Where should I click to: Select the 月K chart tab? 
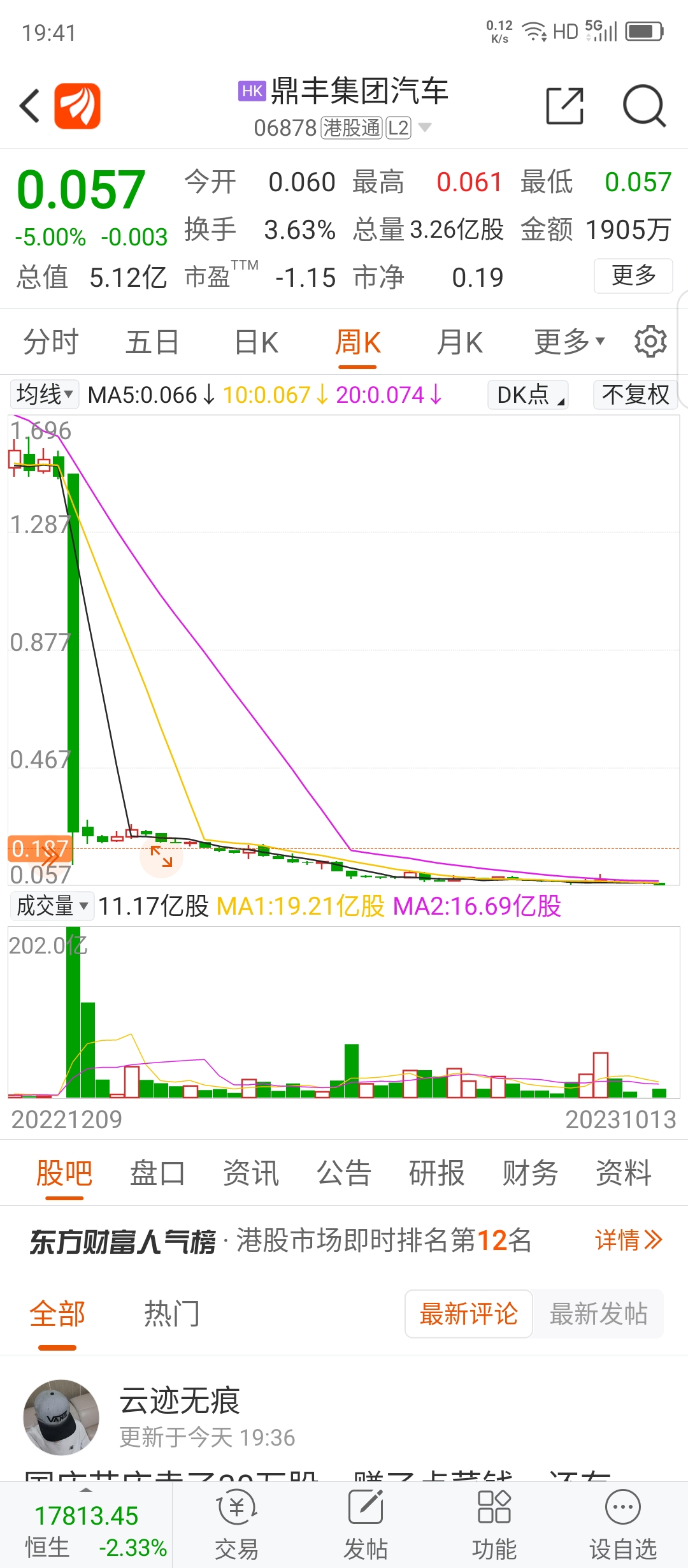tap(459, 342)
